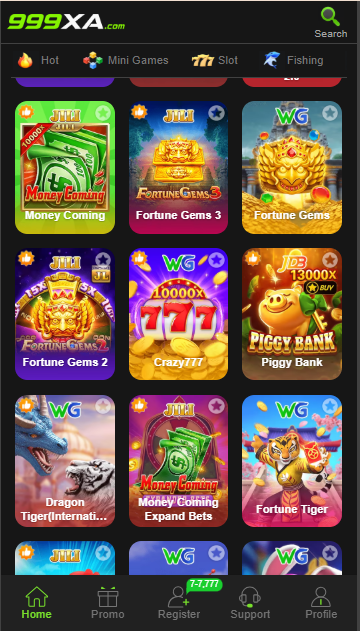The height and width of the screenshot is (631, 360).
Task: Switch to the Hot category
Action: [x=38, y=60]
